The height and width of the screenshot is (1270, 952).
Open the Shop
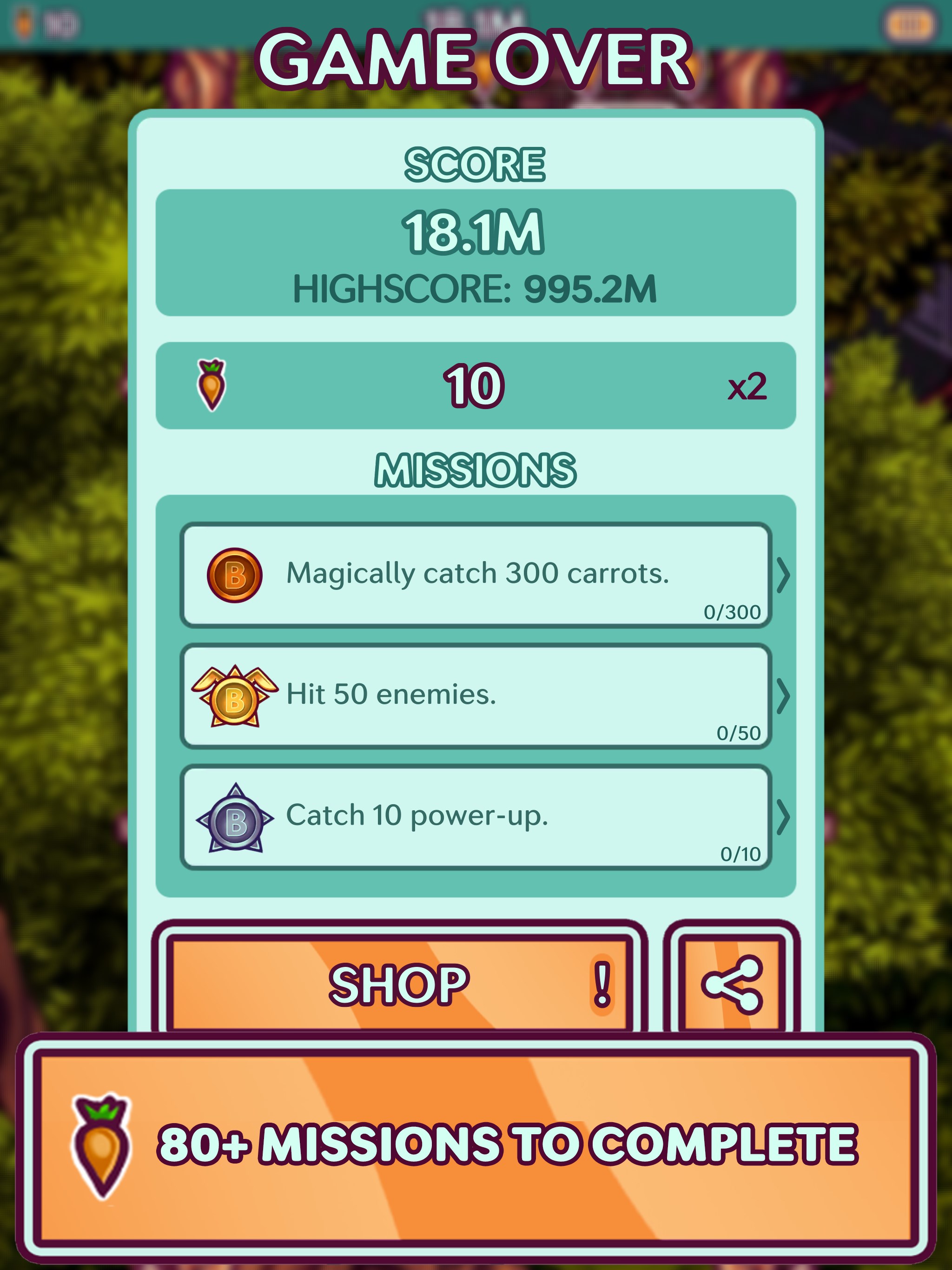(398, 984)
